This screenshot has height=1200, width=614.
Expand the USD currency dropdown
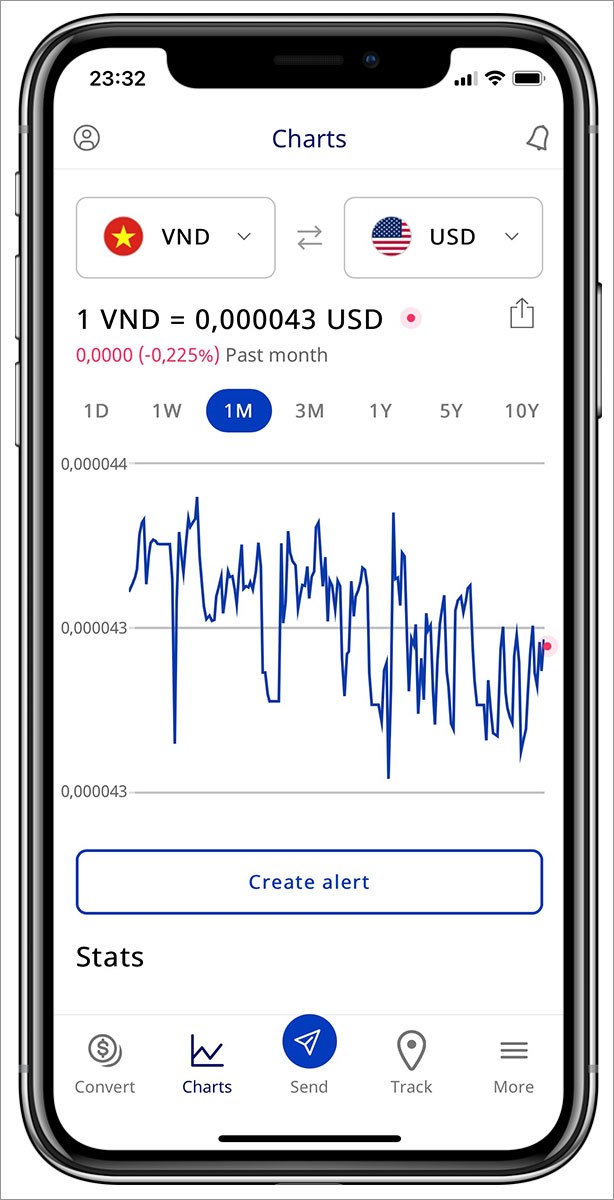443,237
